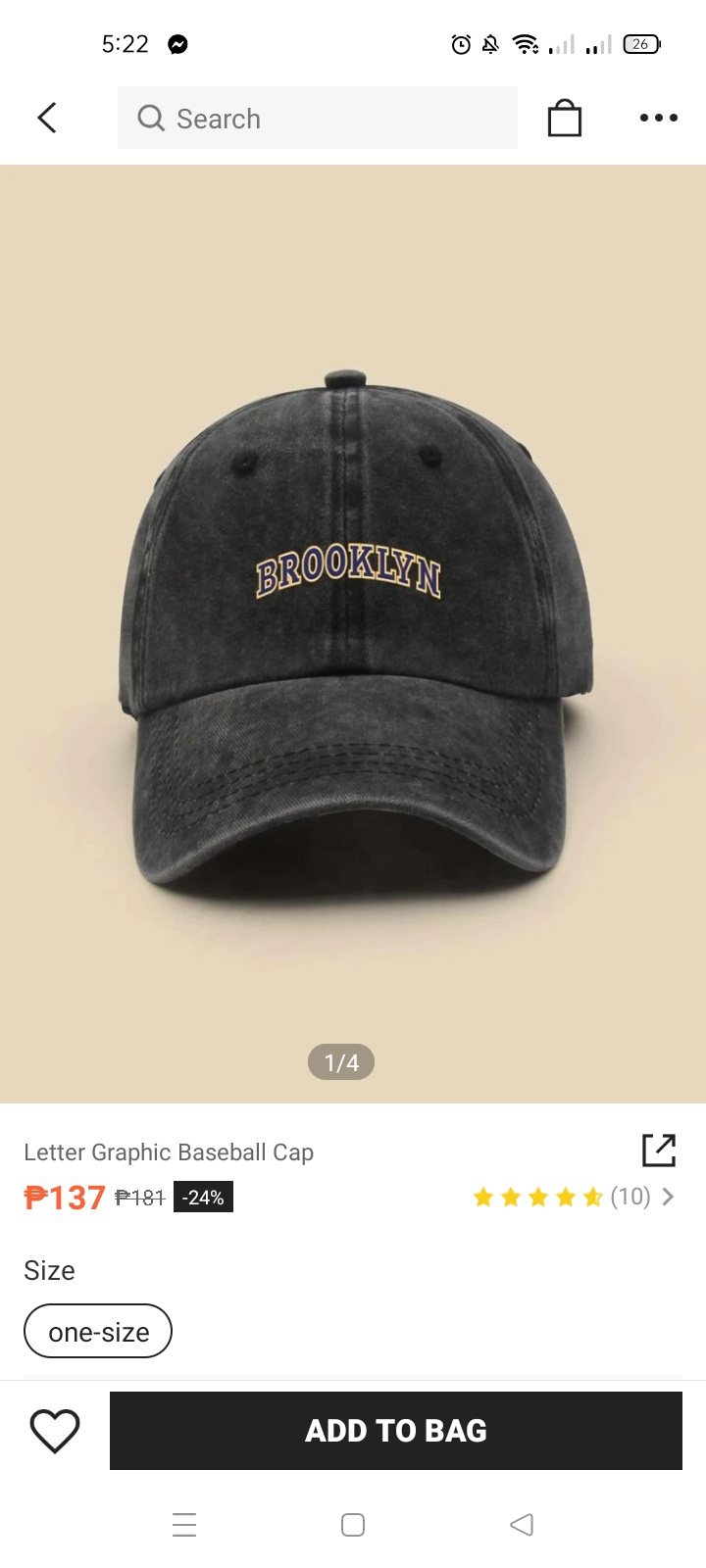Tap ADD TO BAG
The width and height of the screenshot is (706, 1568).
(x=396, y=1431)
